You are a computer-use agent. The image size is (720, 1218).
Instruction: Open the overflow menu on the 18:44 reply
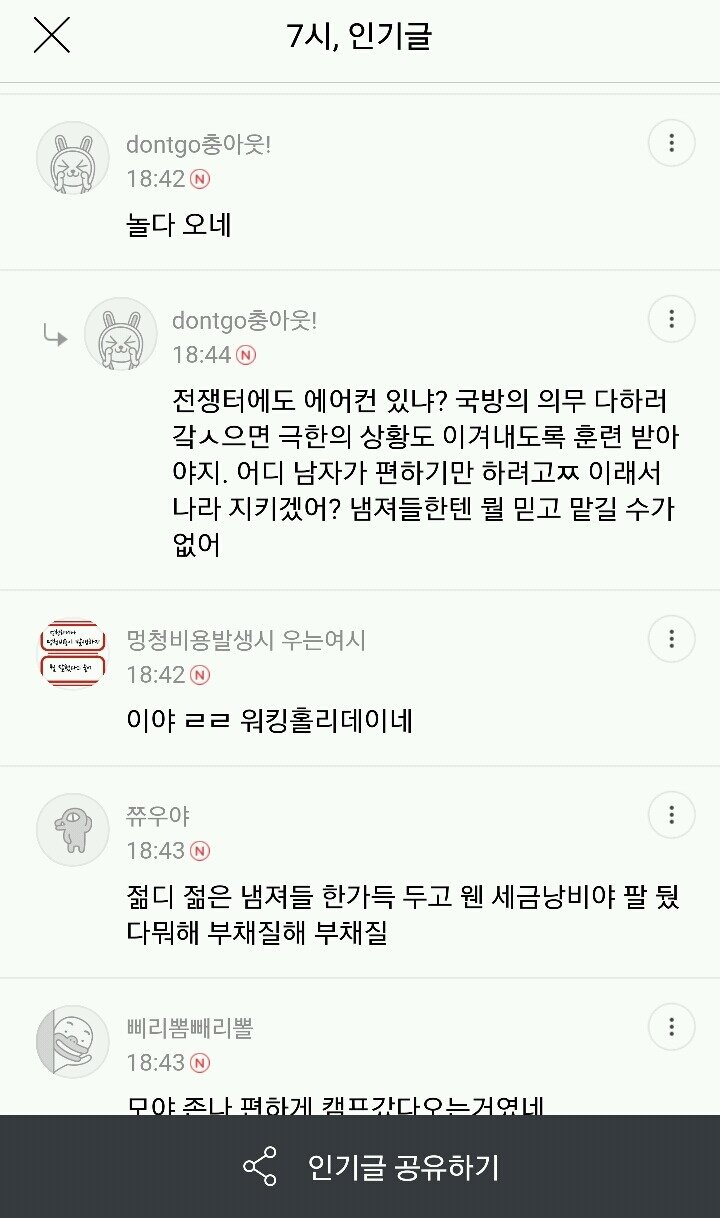pos(672,319)
